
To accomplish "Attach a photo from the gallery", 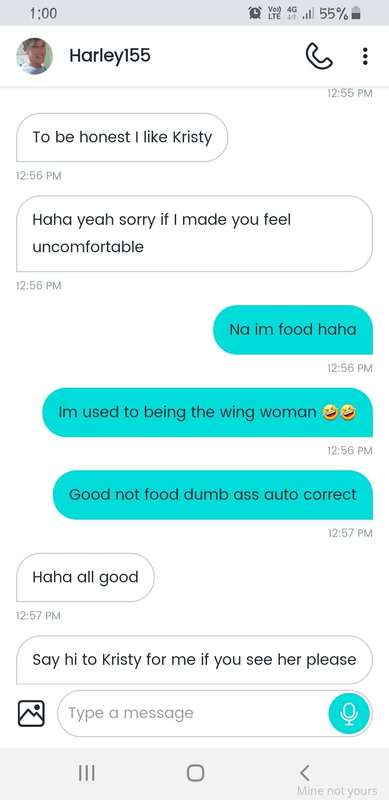I will coord(31,713).
